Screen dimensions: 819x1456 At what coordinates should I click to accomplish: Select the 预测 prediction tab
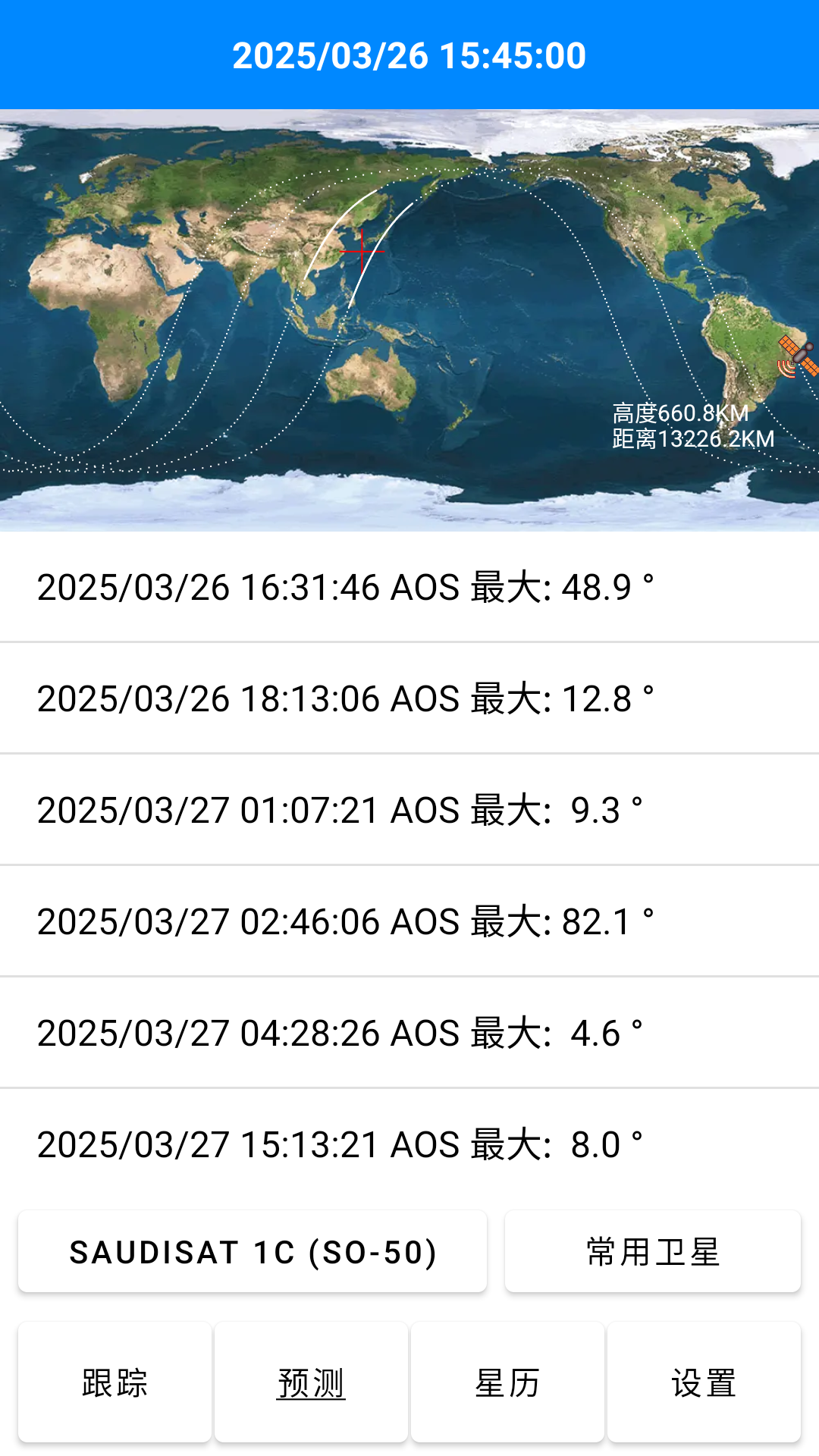point(311,1382)
